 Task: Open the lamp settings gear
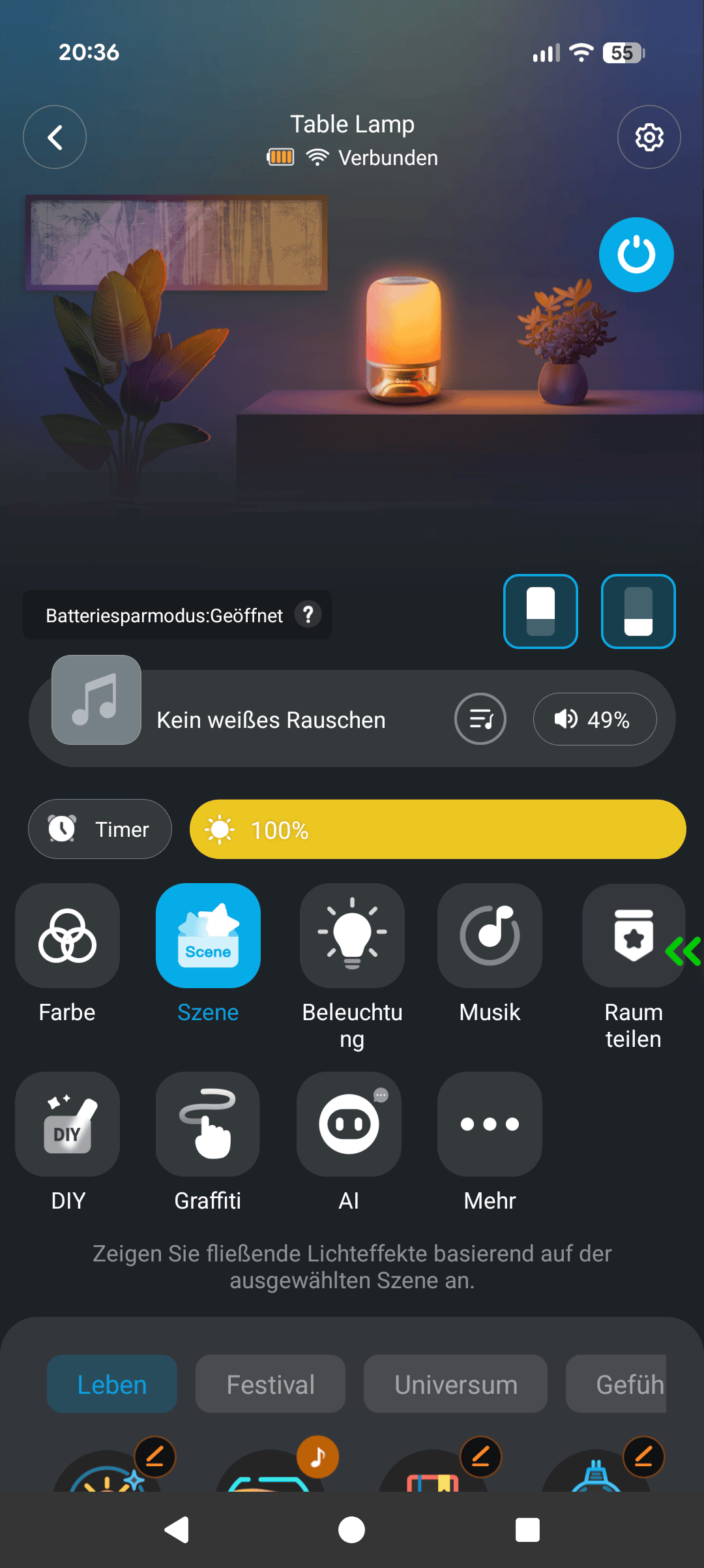tap(649, 137)
